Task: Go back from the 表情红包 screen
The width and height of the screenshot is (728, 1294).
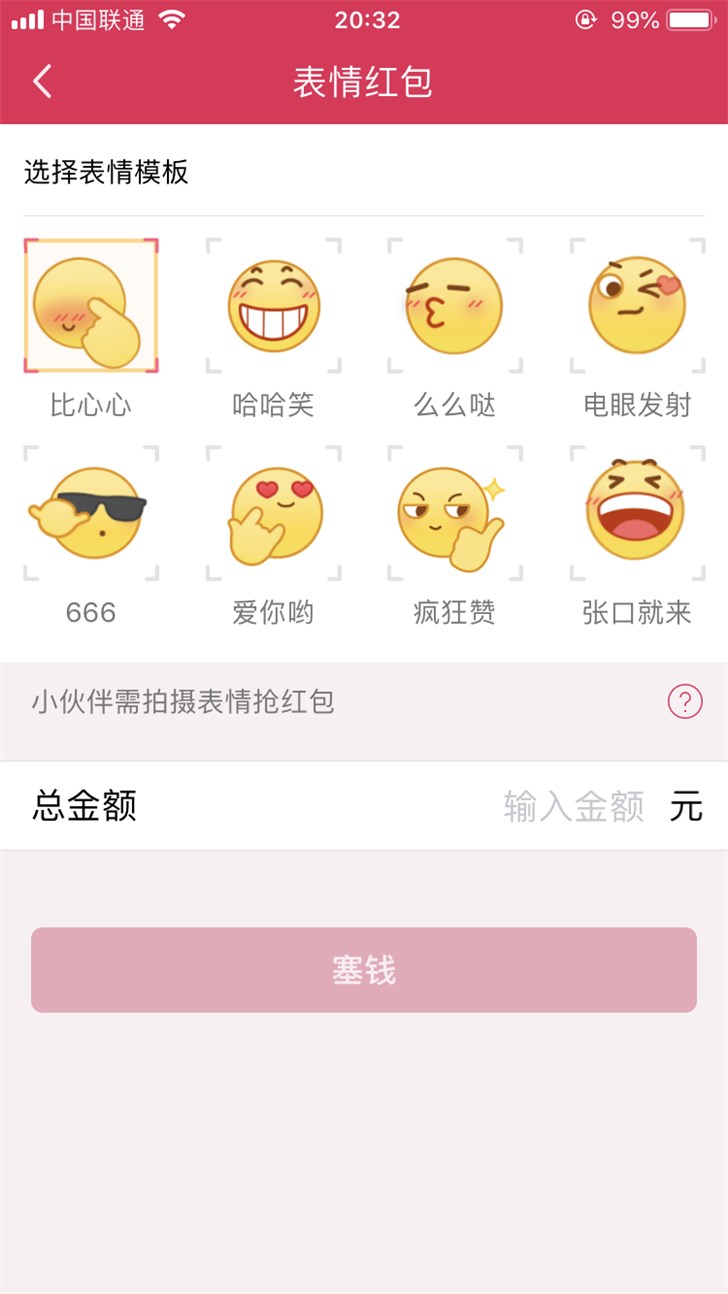Action: coord(42,81)
